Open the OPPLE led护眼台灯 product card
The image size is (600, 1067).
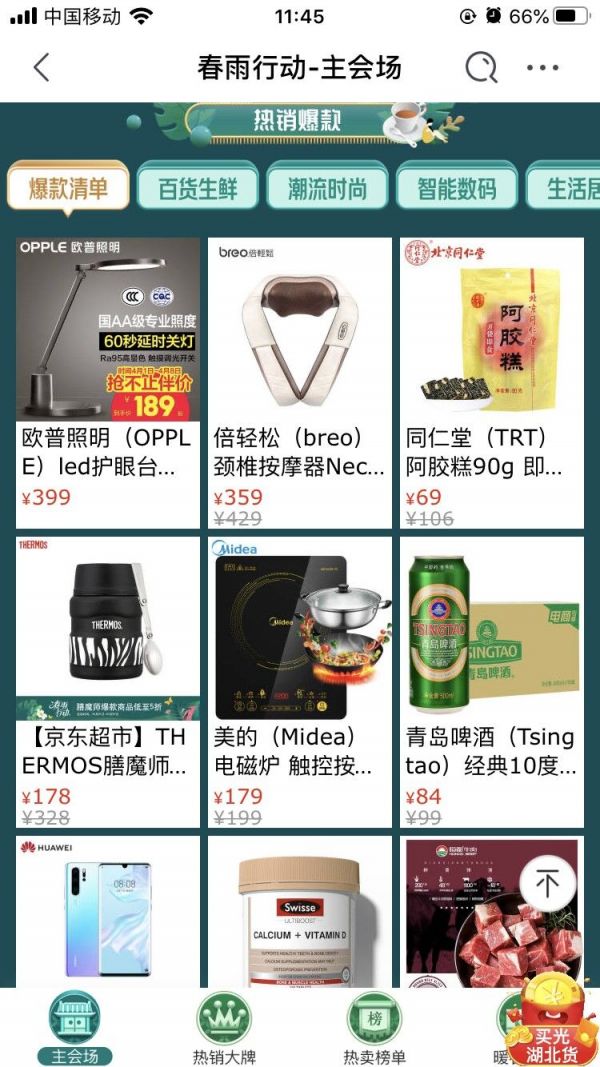(108, 380)
